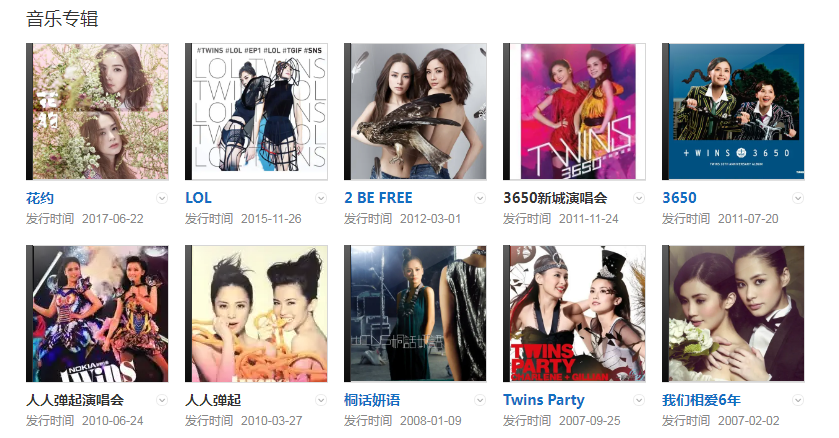Expand details arrow next to 人人弹起演唱会

click(x=162, y=400)
